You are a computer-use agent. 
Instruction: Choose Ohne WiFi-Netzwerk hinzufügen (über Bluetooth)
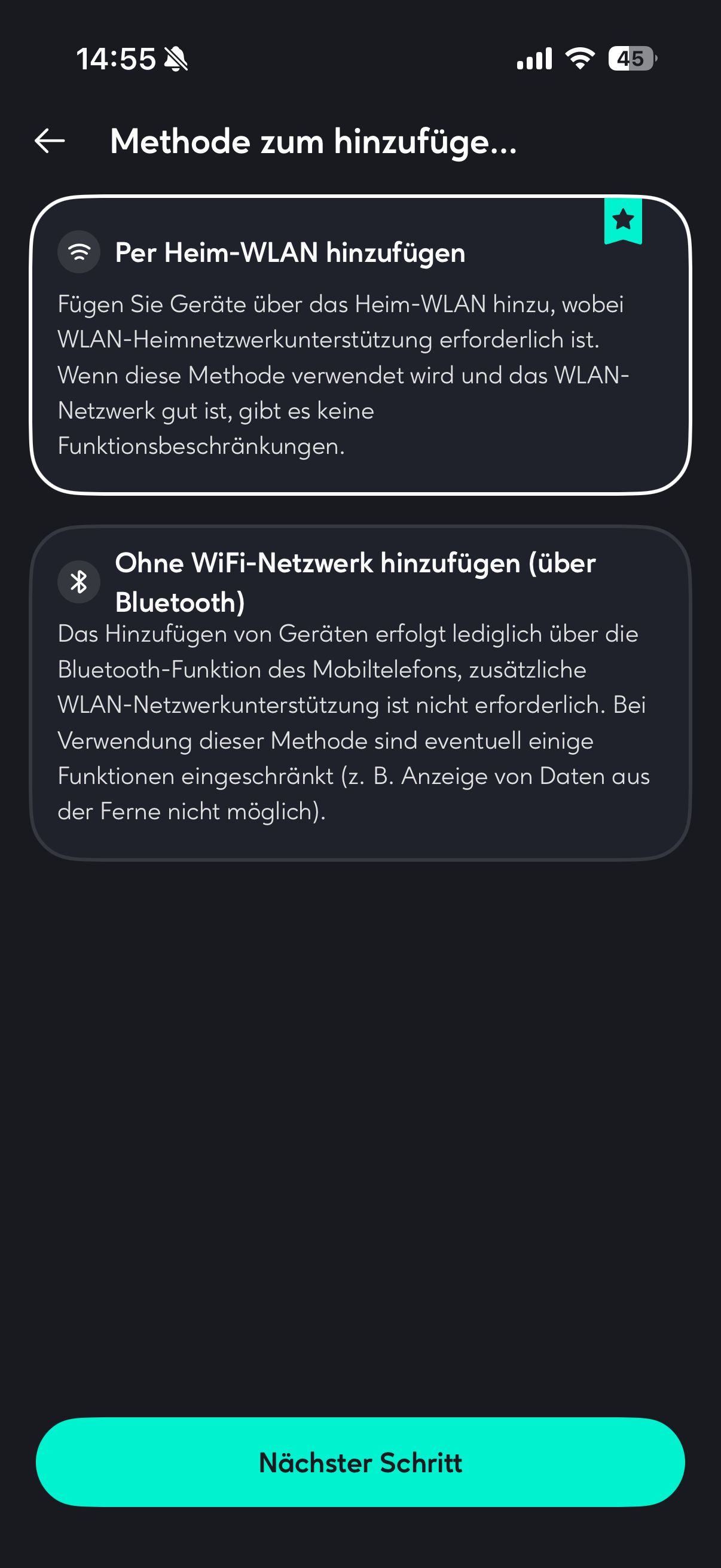(x=360, y=693)
